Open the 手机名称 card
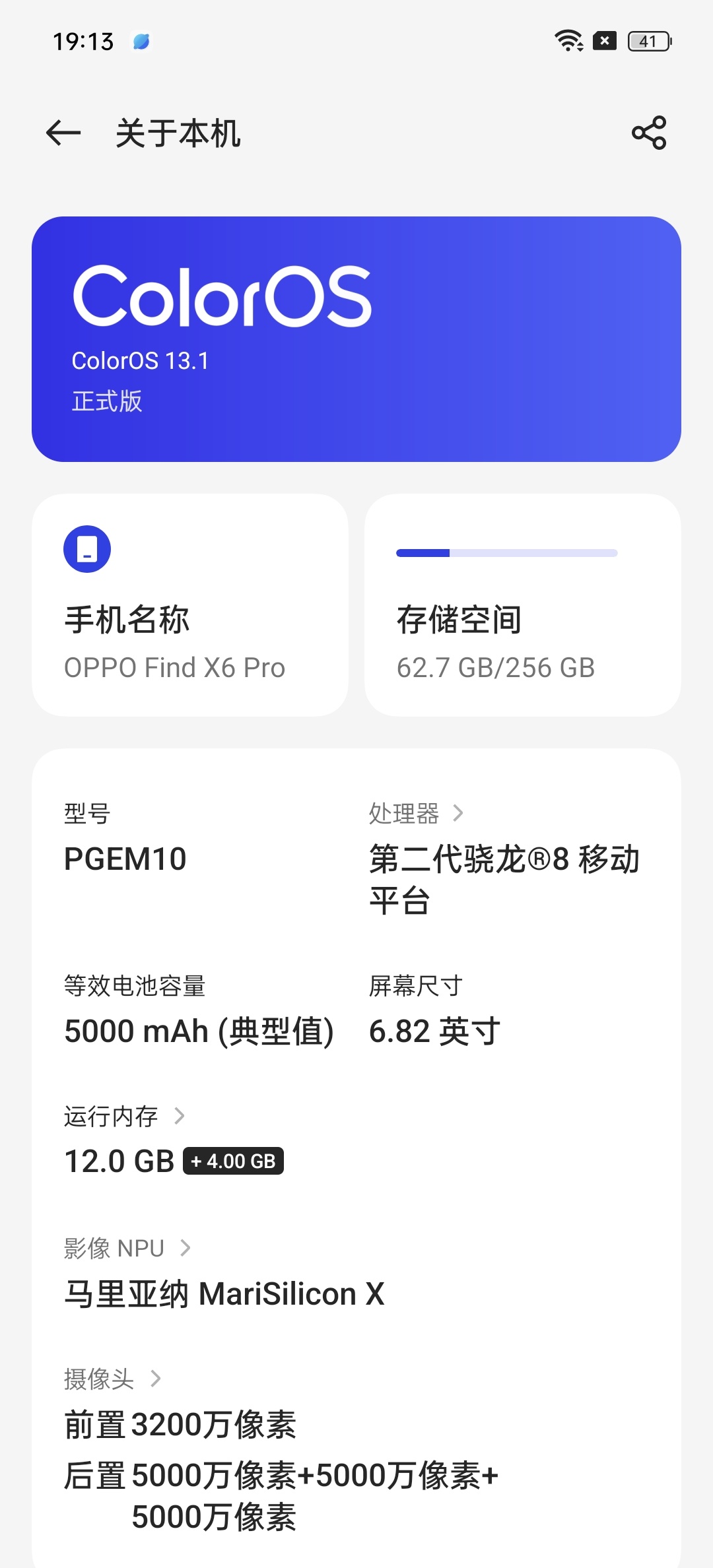 [x=190, y=605]
